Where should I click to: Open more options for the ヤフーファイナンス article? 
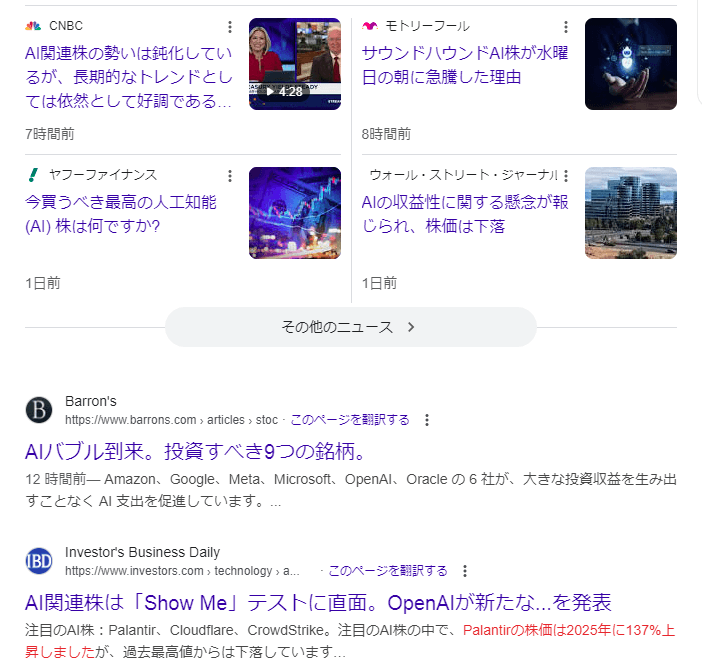(x=230, y=176)
